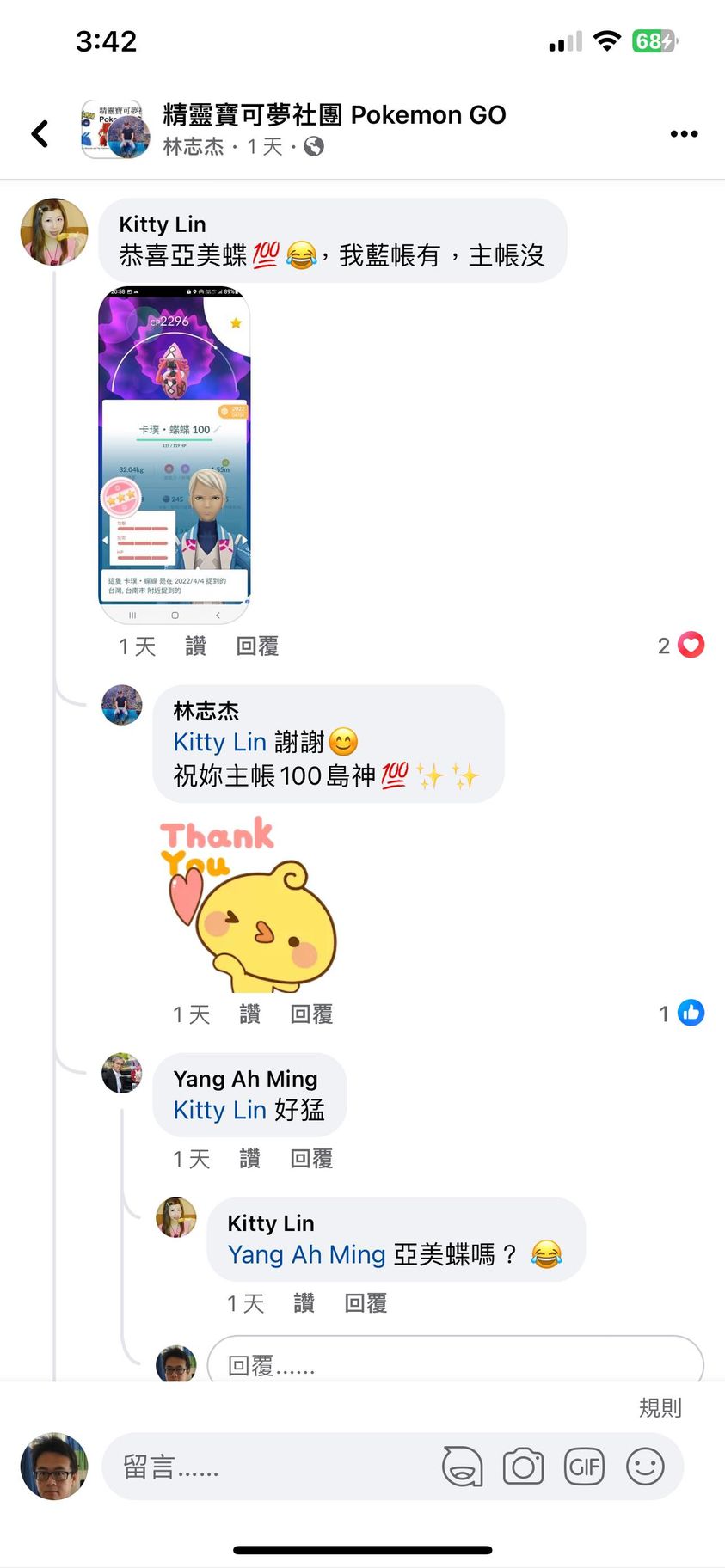Image resolution: width=725 pixels, height=1568 pixels.
Task: Open the three-dot overflow menu
Action: 684,133
